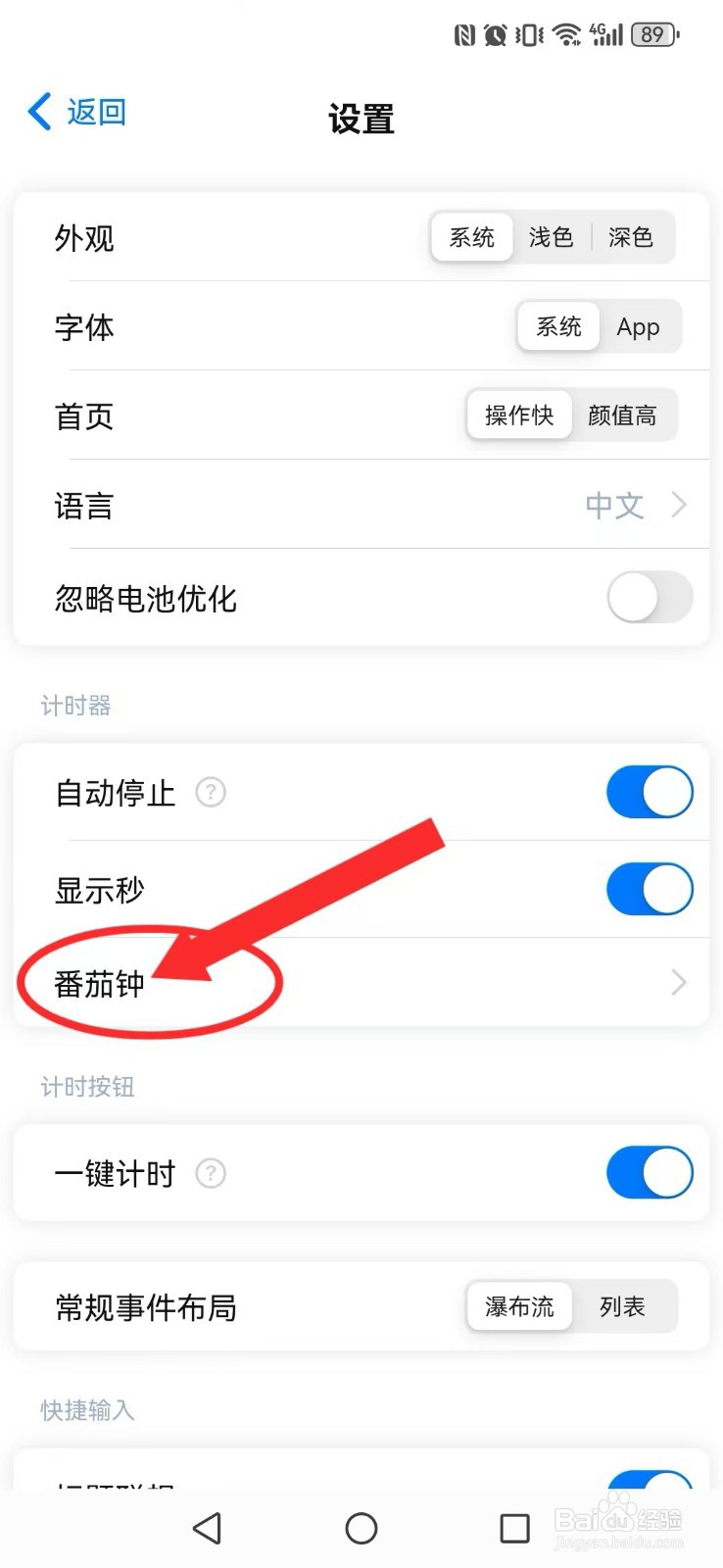The width and height of the screenshot is (723, 1568).
Task: Toggle off the 自动停止 switch
Action: click(x=650, y=792)
